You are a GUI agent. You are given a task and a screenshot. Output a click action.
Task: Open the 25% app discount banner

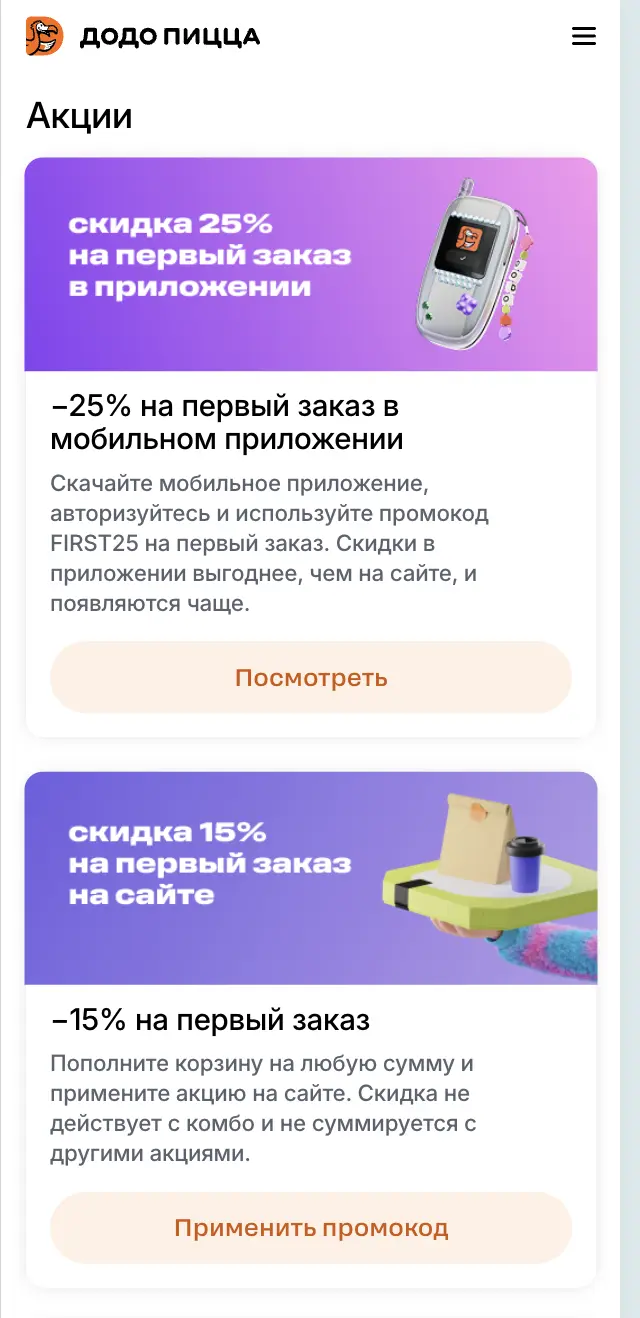click(x=311, y=265)
